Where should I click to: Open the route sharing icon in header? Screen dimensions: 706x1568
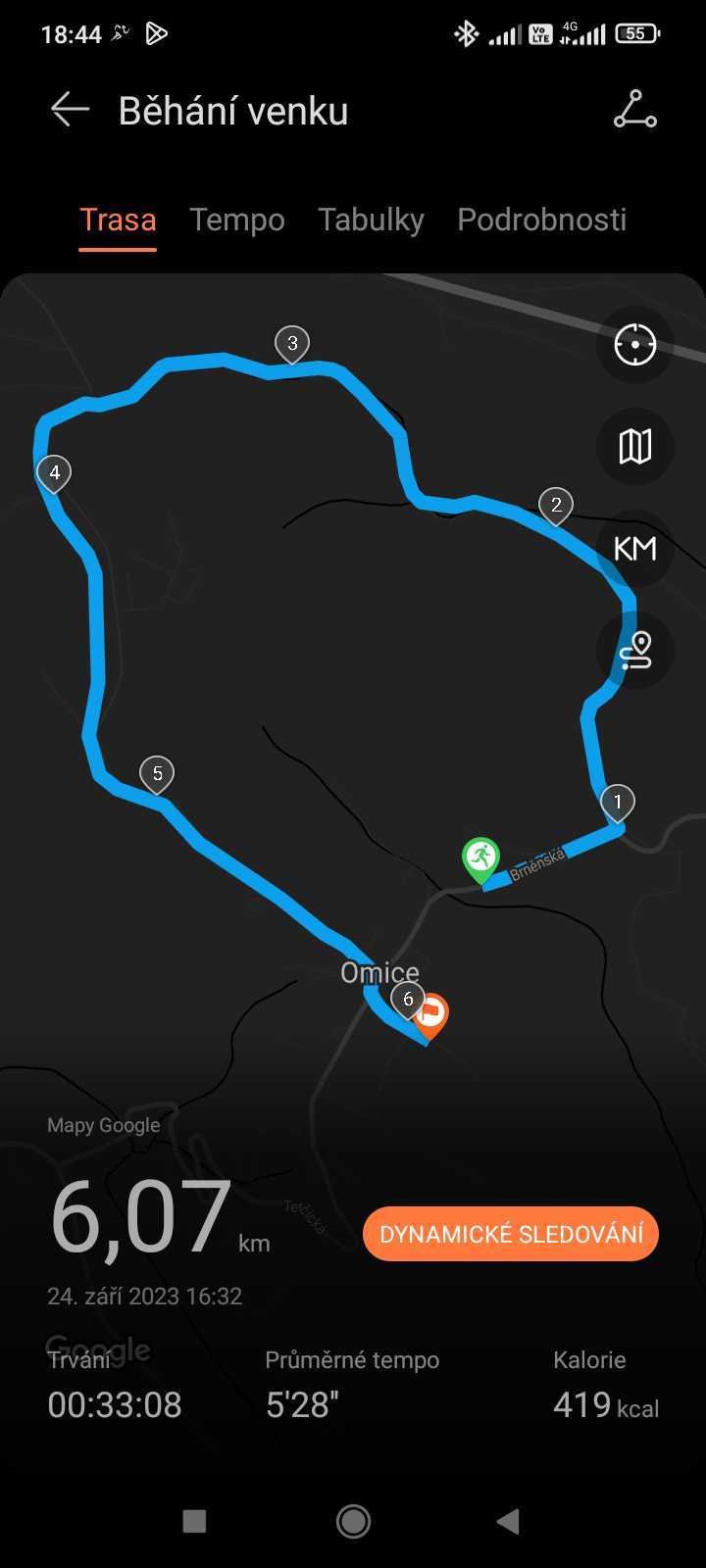(634, 110)
